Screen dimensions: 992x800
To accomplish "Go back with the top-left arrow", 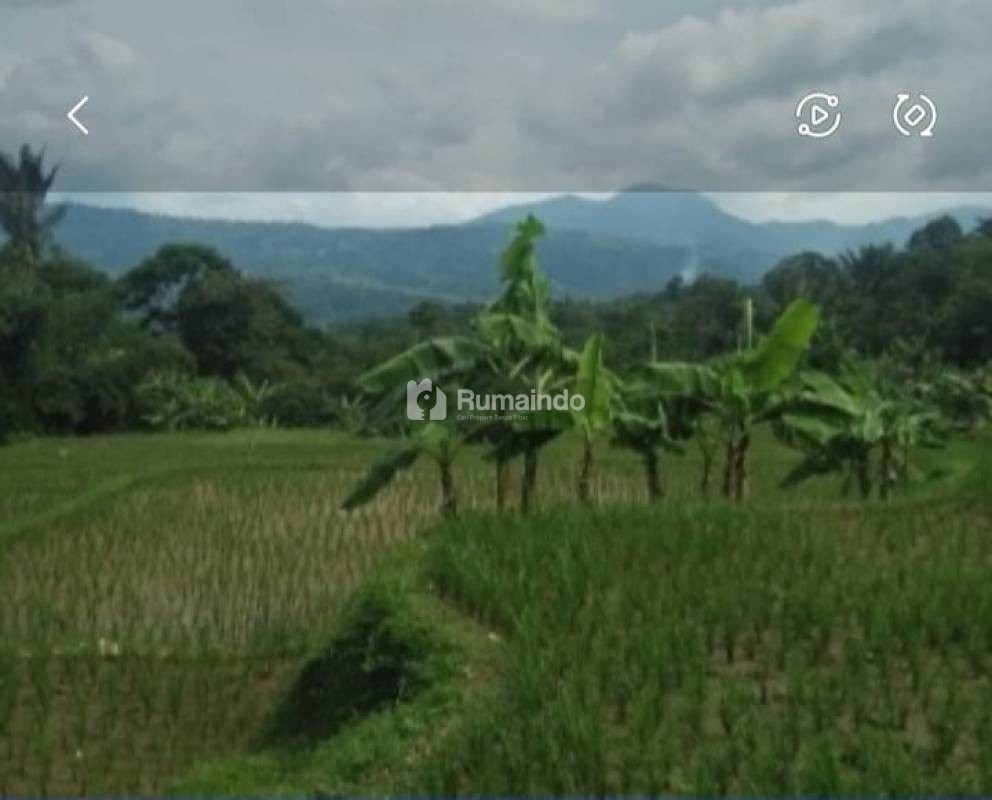I will tap(78, 116).
